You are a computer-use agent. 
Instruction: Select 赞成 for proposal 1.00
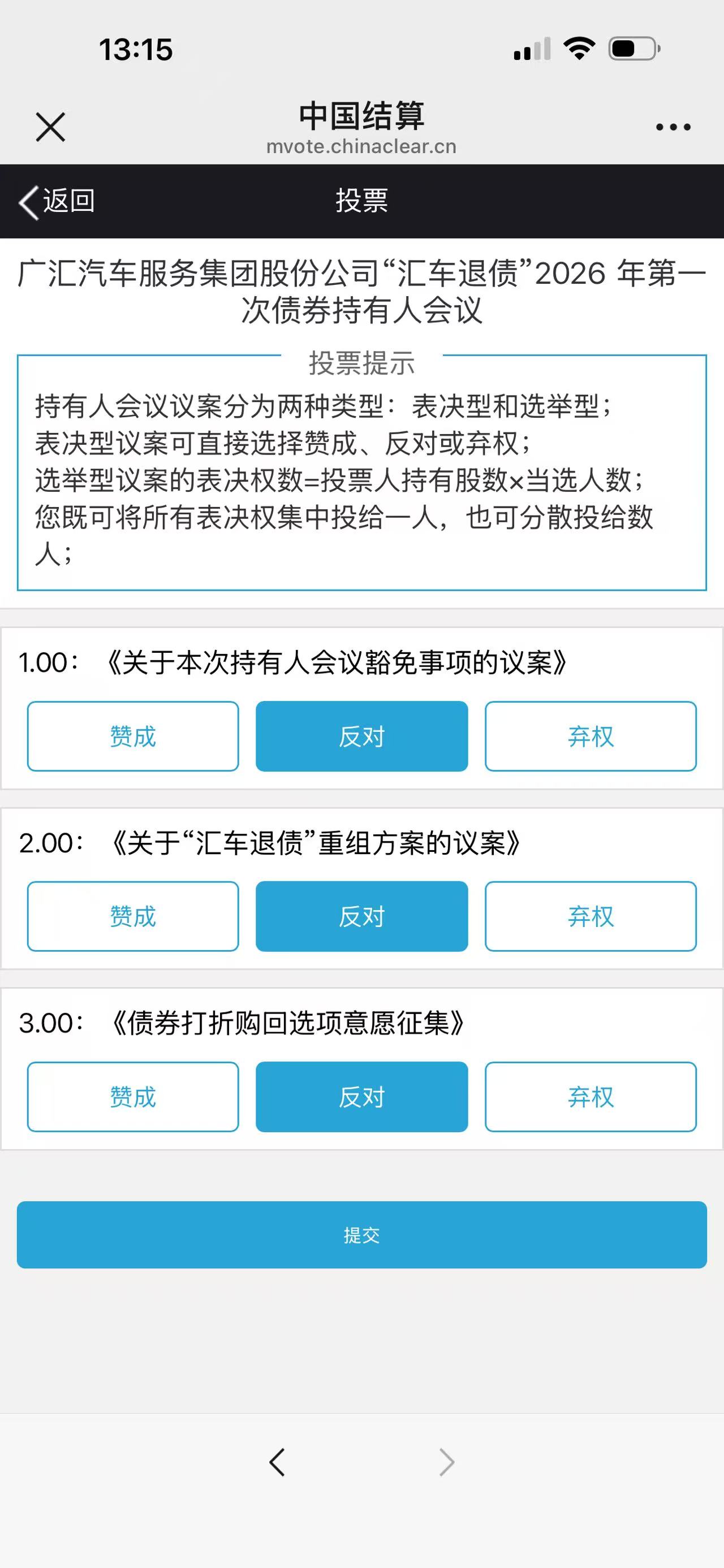[x=133, y=736]
